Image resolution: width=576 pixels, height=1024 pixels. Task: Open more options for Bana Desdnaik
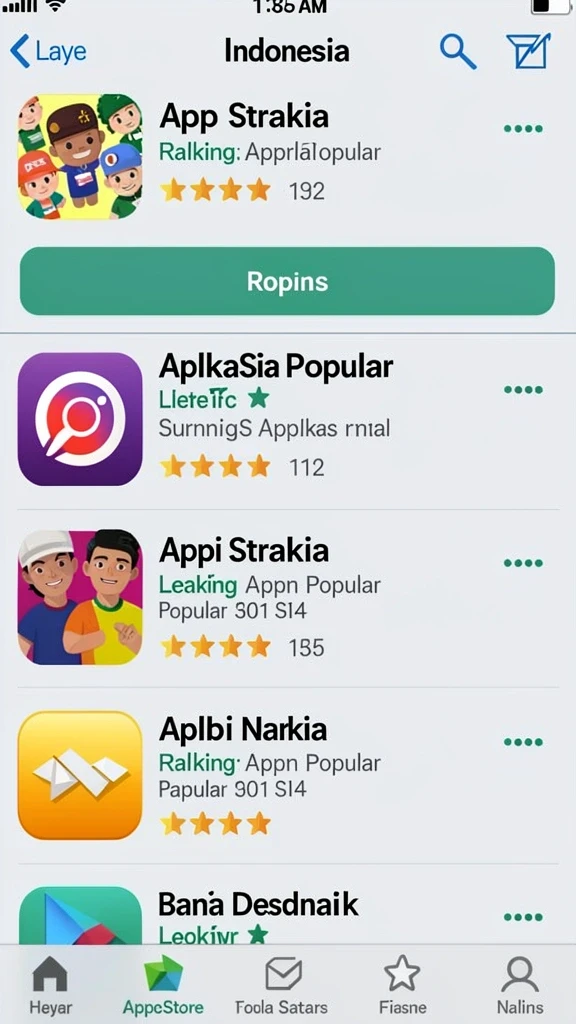tap(523, 918)
